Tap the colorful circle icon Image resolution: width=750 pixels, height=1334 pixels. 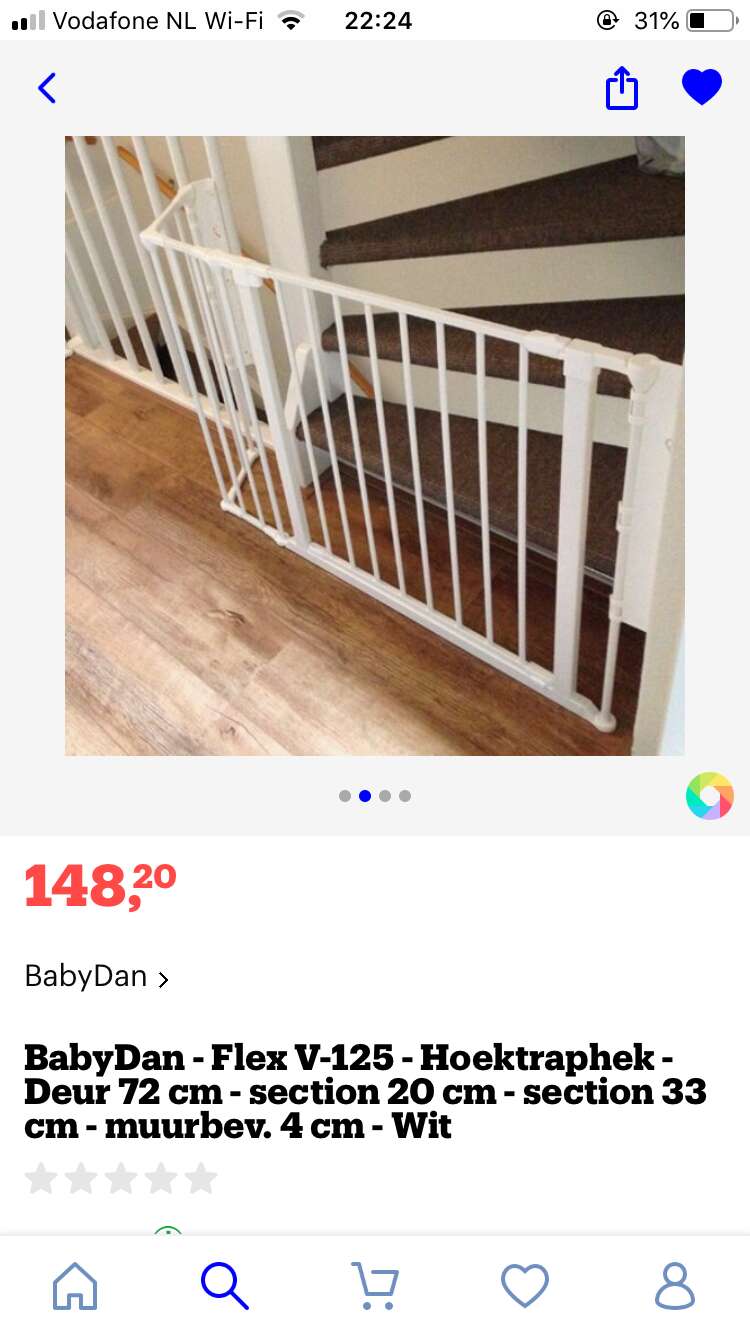[x=710, y=796]
